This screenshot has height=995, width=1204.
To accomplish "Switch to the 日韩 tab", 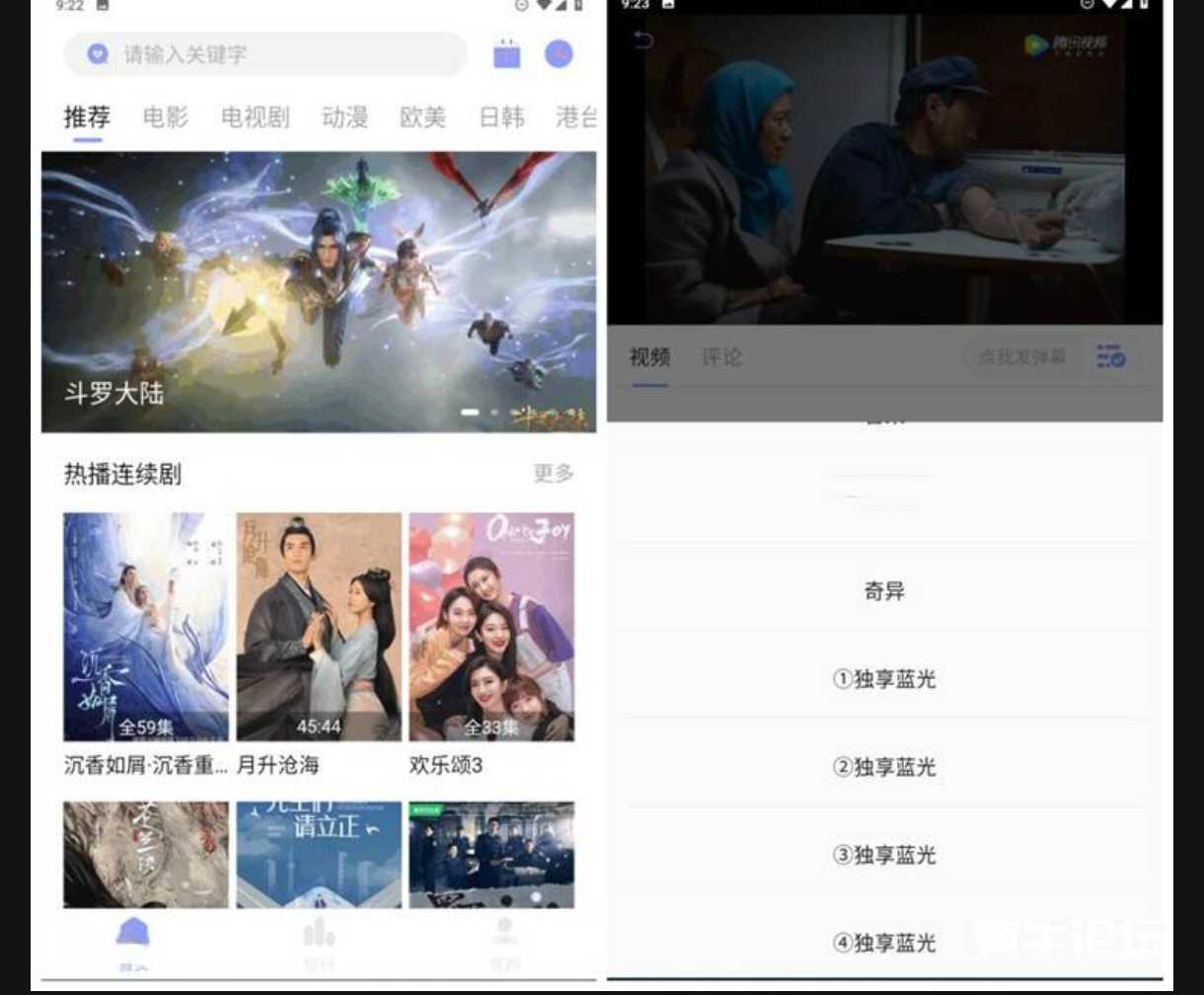I will (501, 117).
